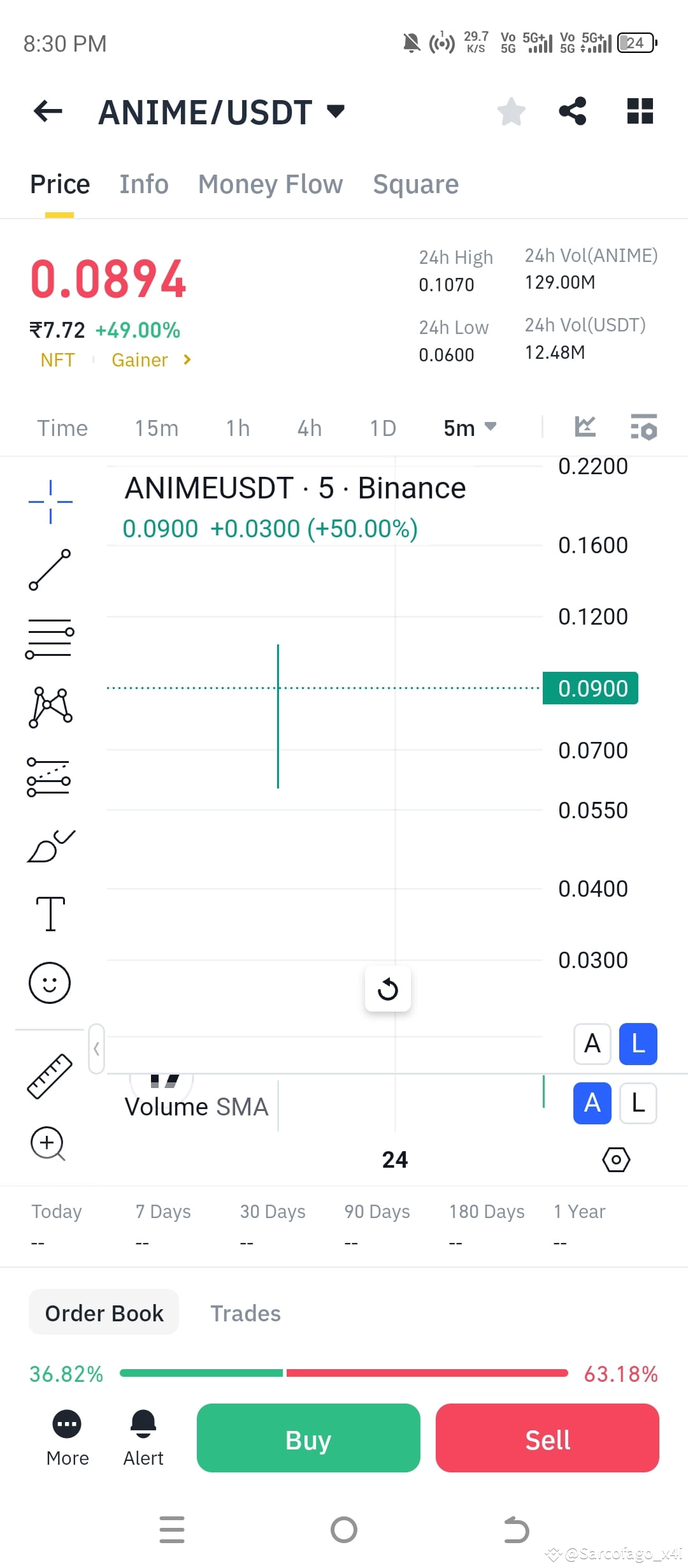Open the chart settings icon
This screenshot has height=1568, width=688.
pyautogui.click(x=643, y=427)
